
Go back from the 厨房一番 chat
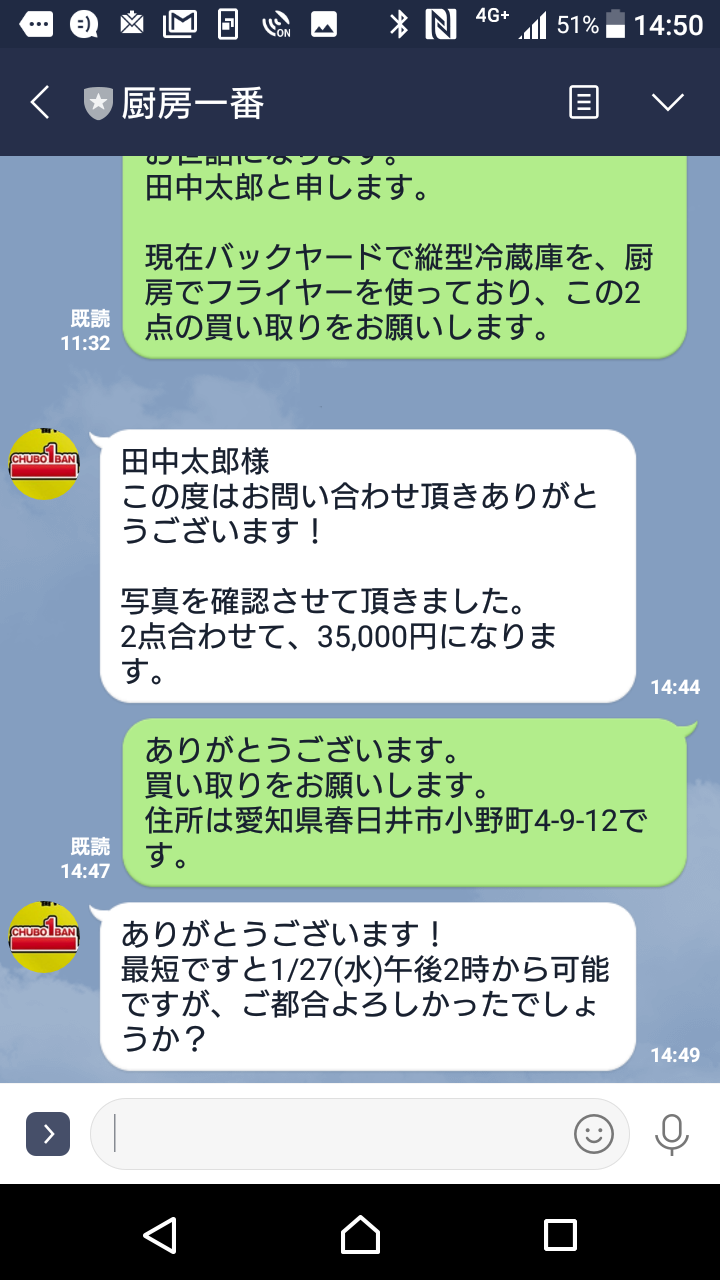pyautogui.click(x=40, y=102)
